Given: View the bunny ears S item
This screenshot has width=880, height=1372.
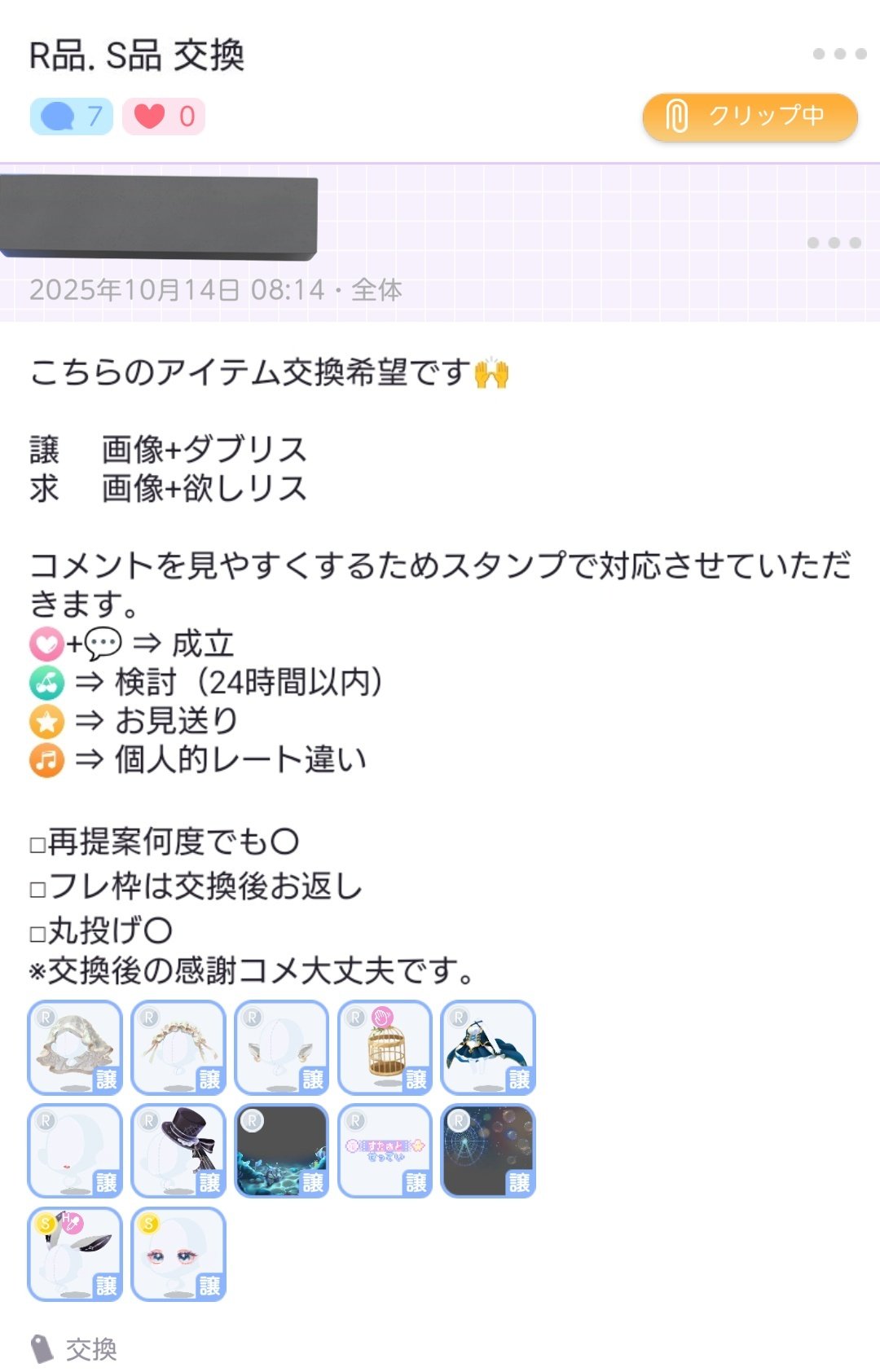Looking at the screenshot, I should (75, 1255).
